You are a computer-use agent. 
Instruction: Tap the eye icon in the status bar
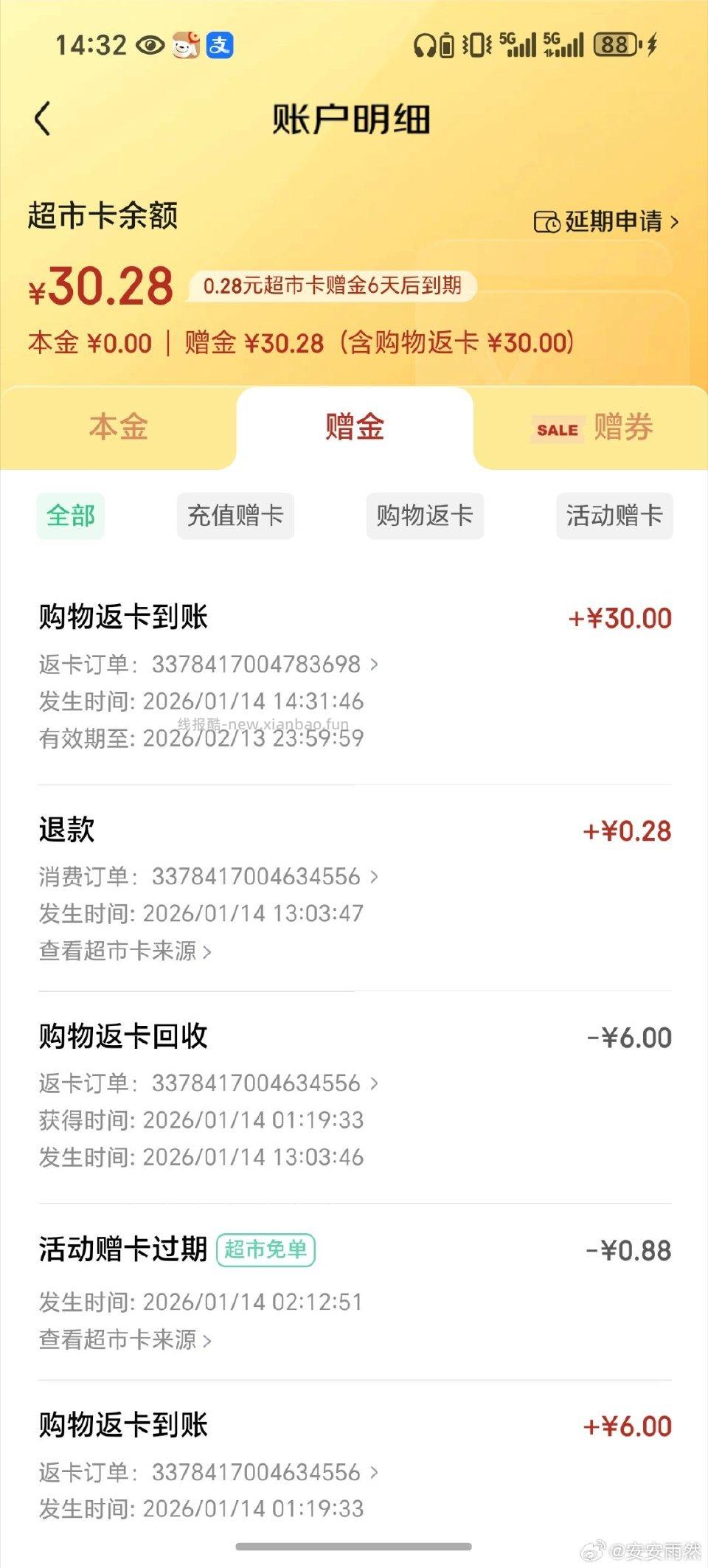(x=151, y=45)
